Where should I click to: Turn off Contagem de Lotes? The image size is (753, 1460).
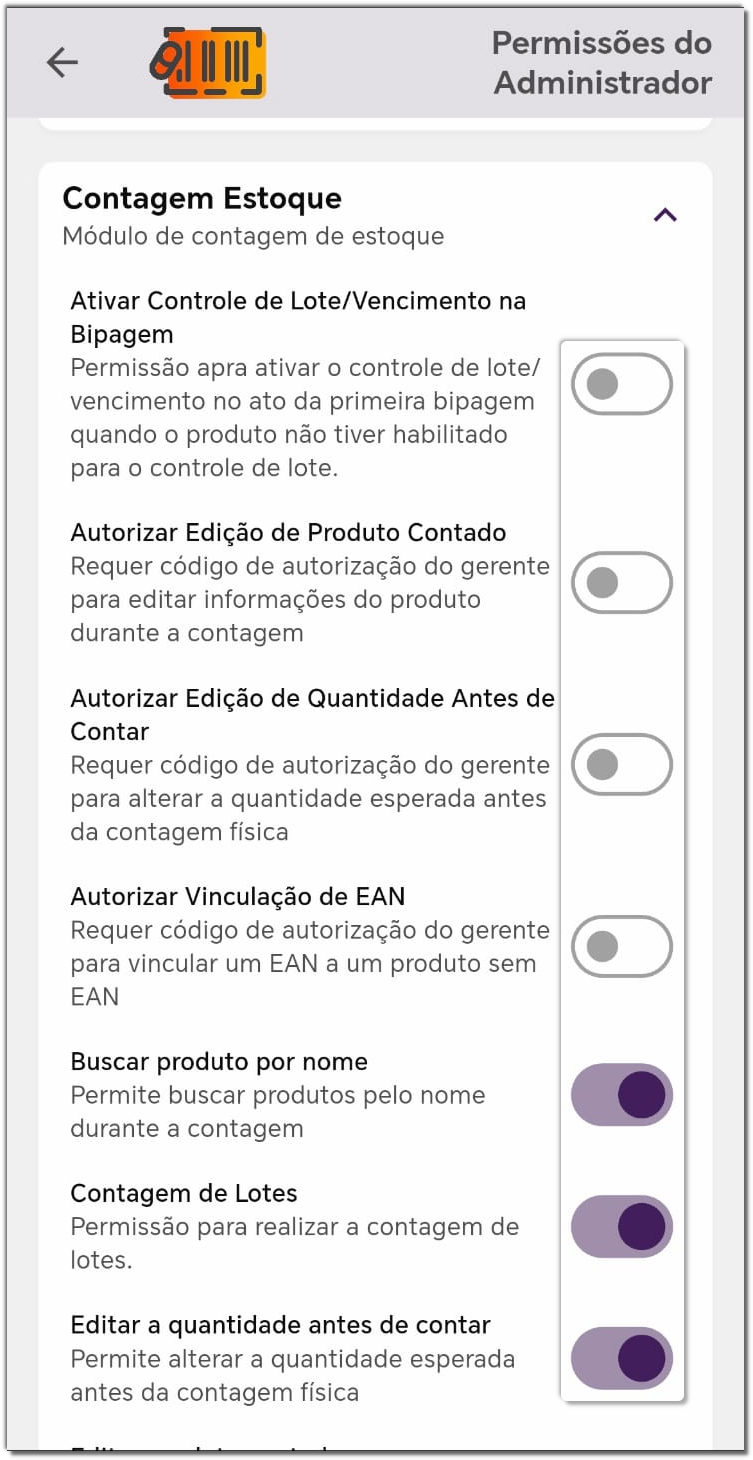point(621,1226)
